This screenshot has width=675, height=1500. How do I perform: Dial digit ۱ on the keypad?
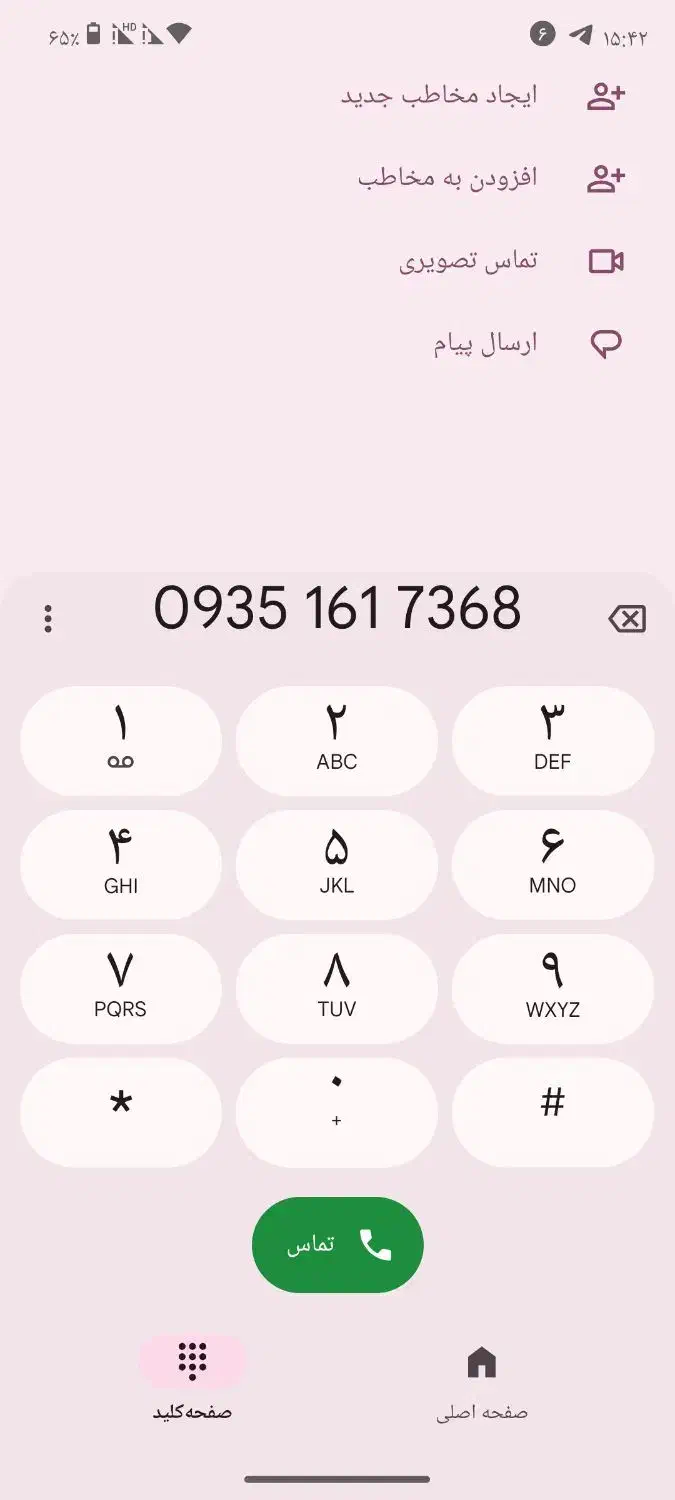point(121,741)
